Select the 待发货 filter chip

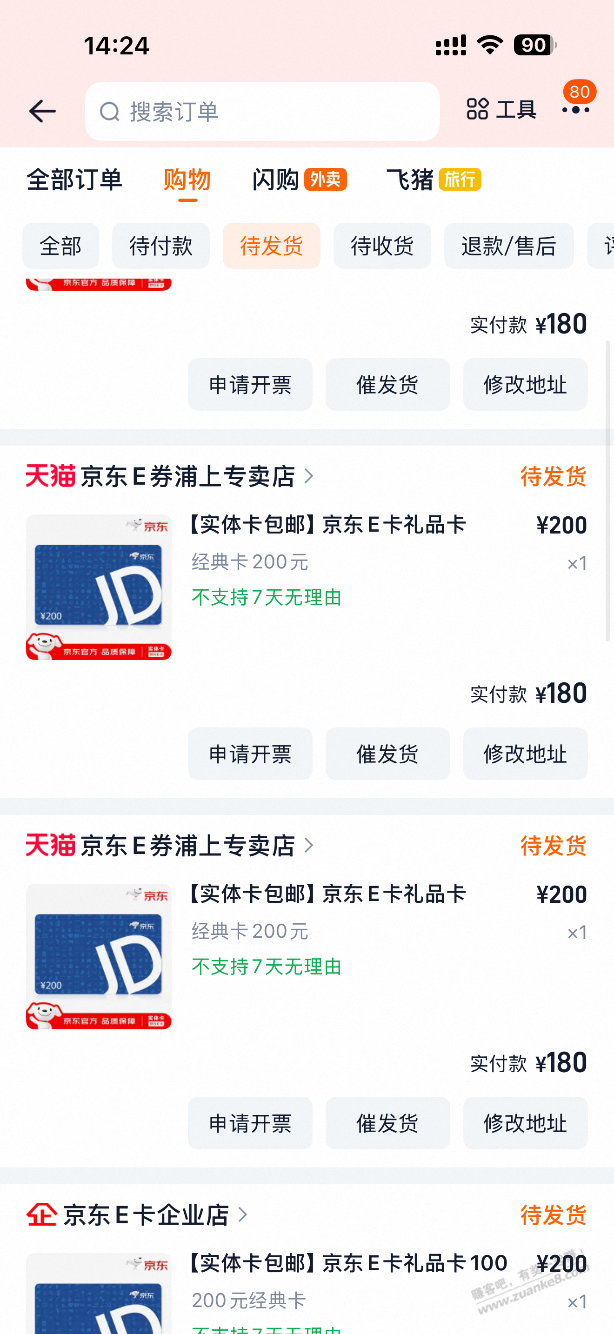[271, 246]
